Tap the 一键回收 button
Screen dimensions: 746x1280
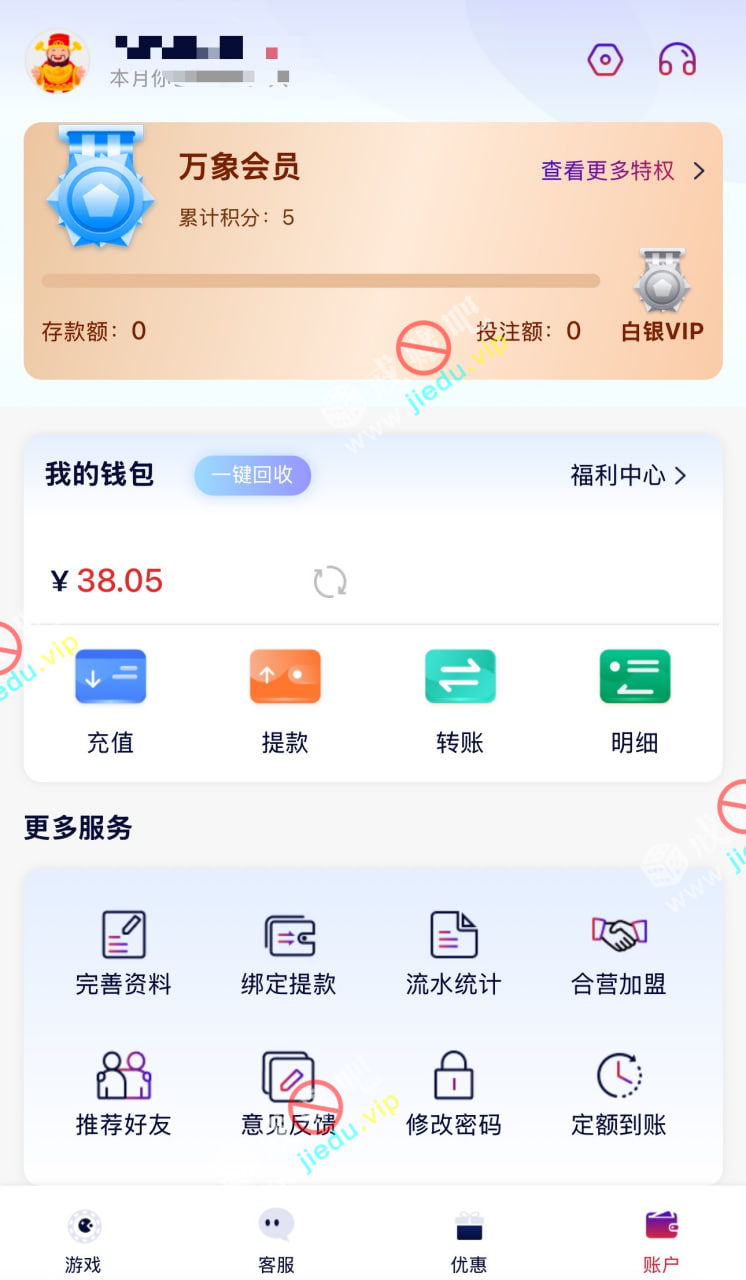[252, 475]
